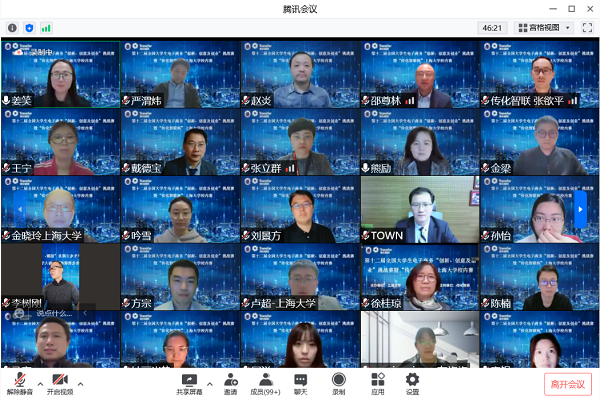Image resolution: width=600 pixels, height=400 pixels.
Task: Open meeting settings (设置)
Action: [412, 383]
